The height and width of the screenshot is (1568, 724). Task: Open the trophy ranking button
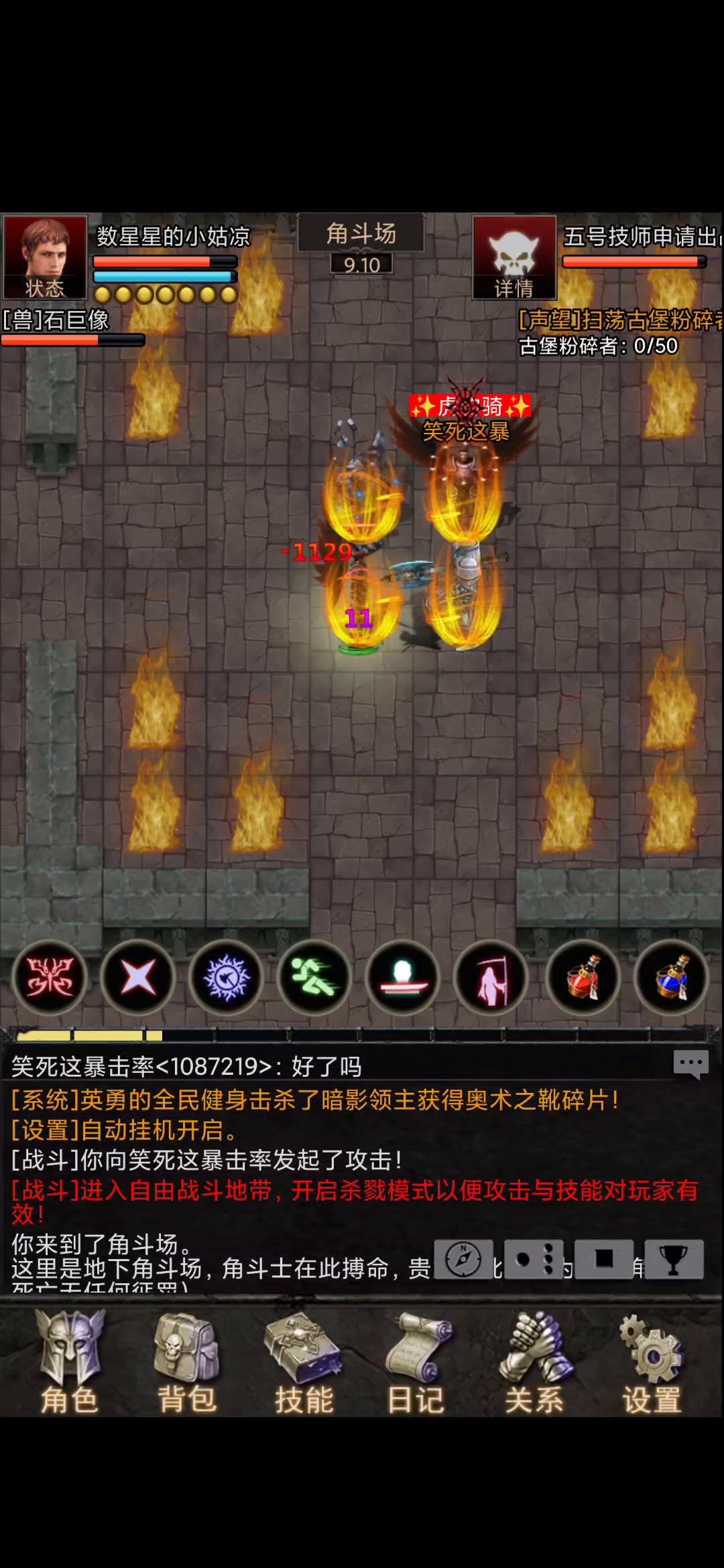674,1259
